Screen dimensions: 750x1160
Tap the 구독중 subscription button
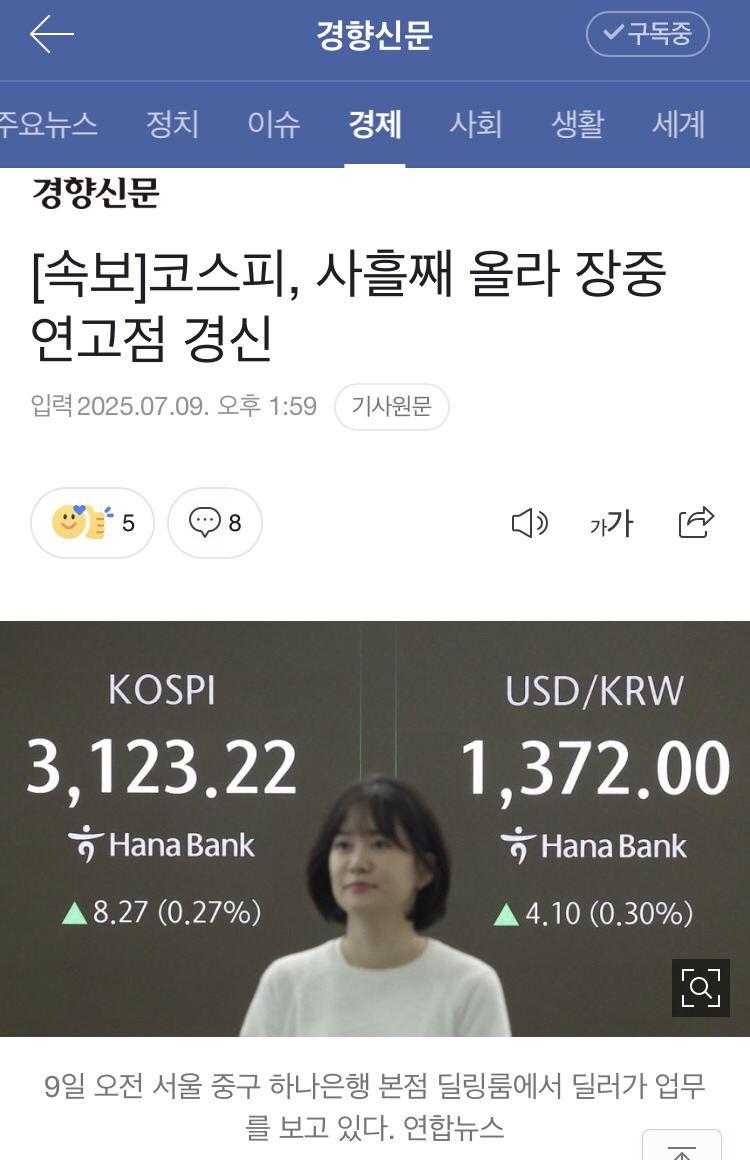click(x=647, y=35)
